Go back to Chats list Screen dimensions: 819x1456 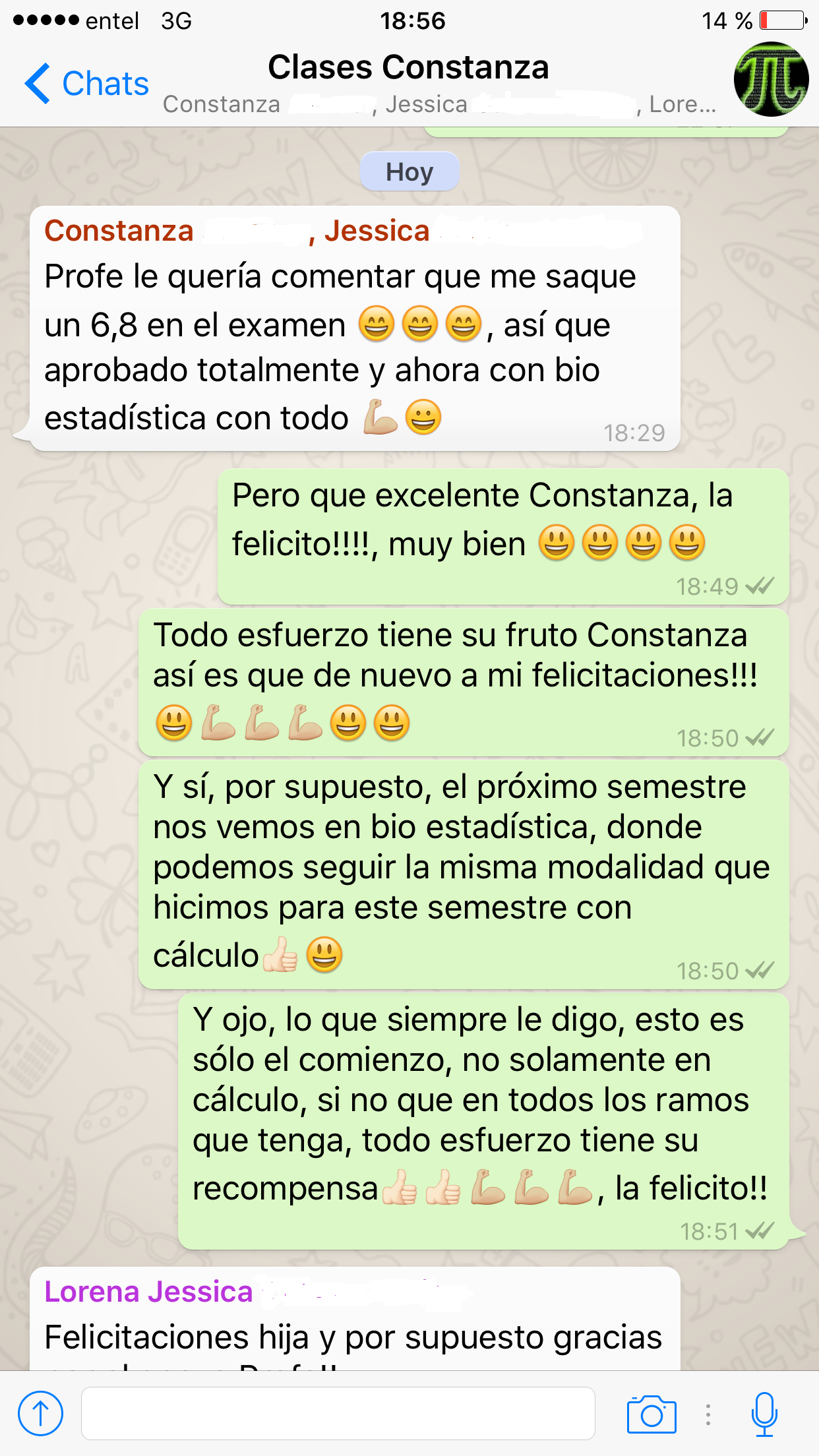(x=87, y=84)
